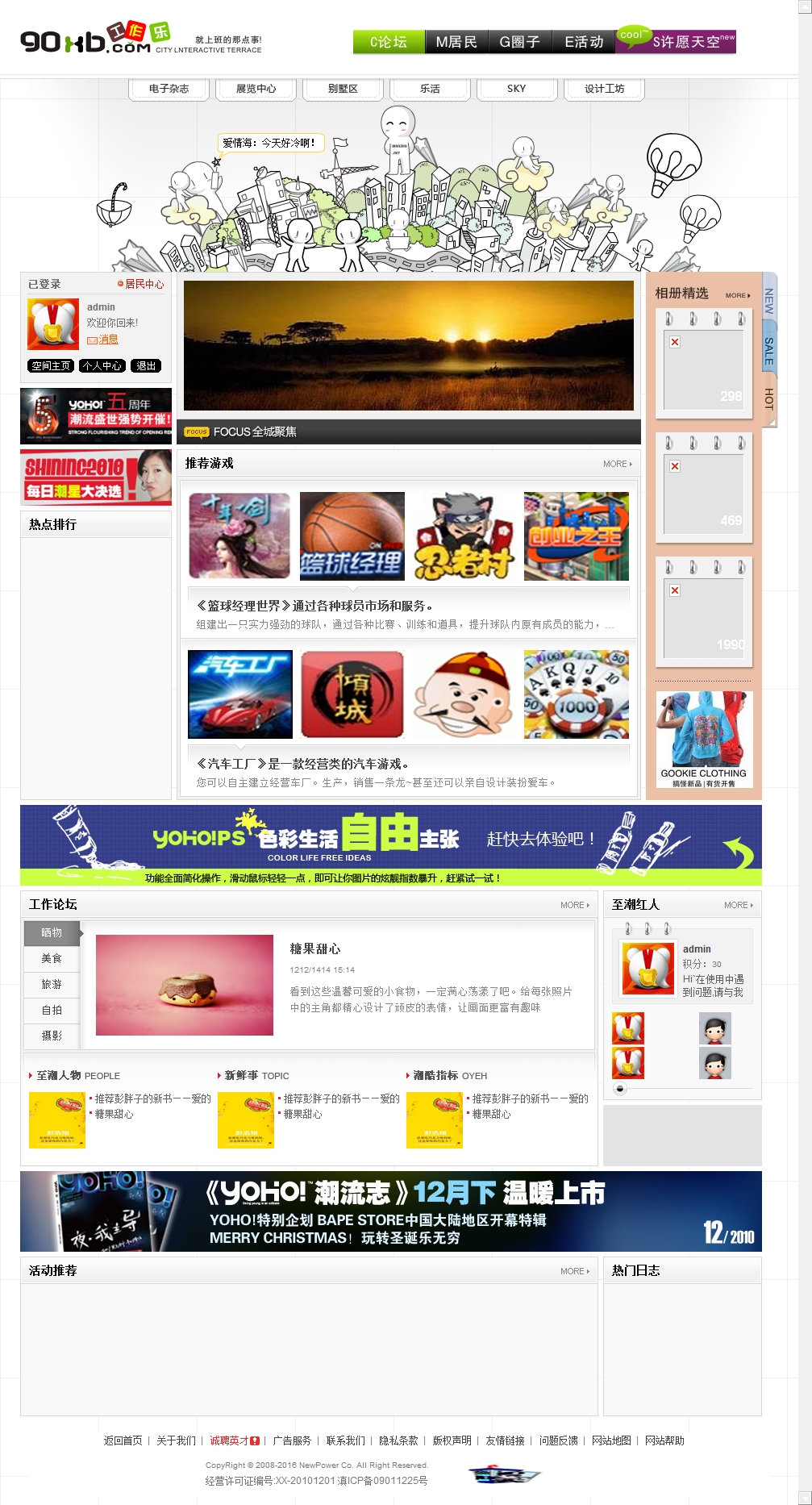Viewport: 812px width, 1505px height.
Task: Open the 设计工坊 section
Action: coord(604,89)
